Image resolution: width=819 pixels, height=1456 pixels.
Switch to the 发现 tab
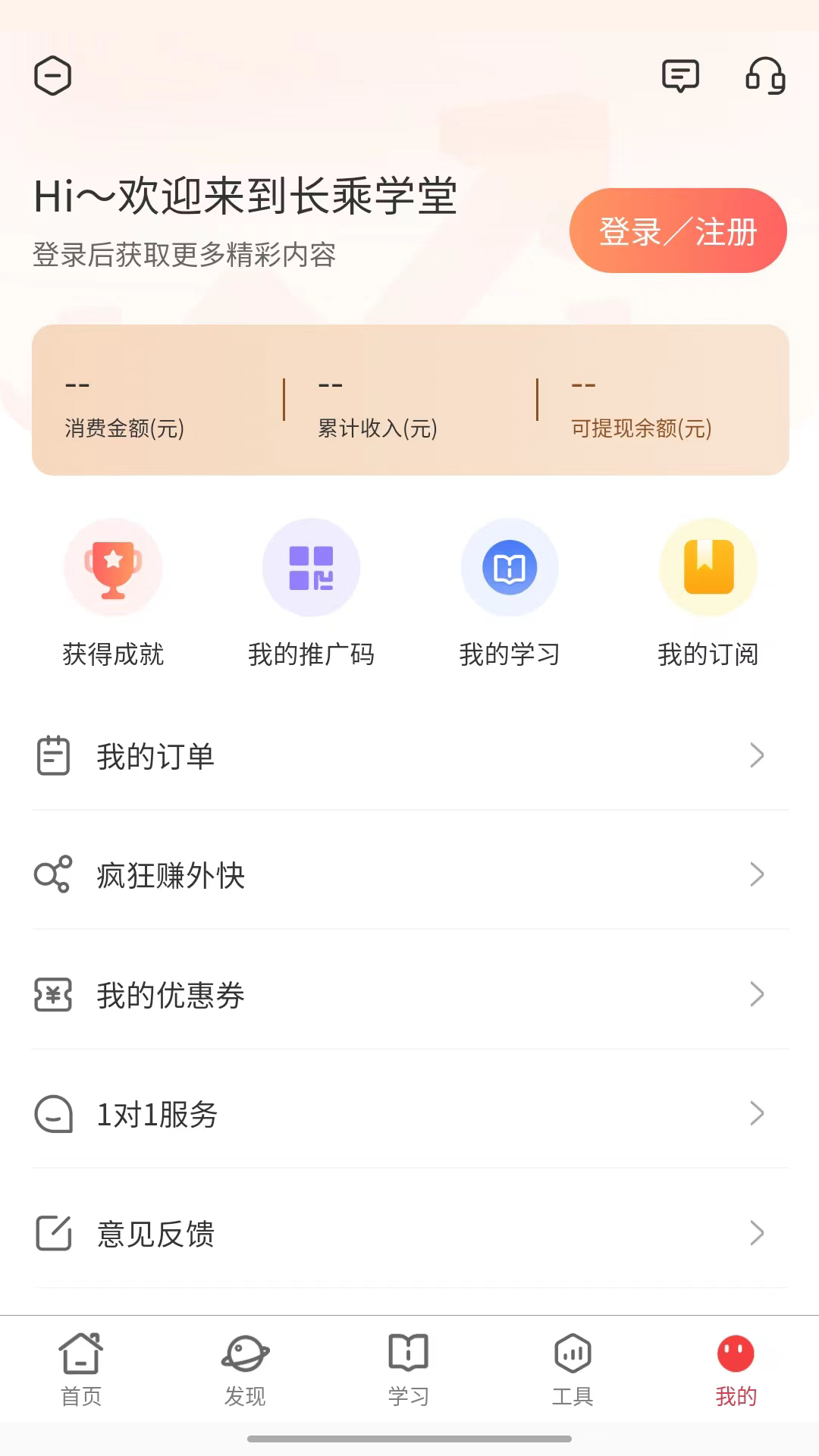245,1370
